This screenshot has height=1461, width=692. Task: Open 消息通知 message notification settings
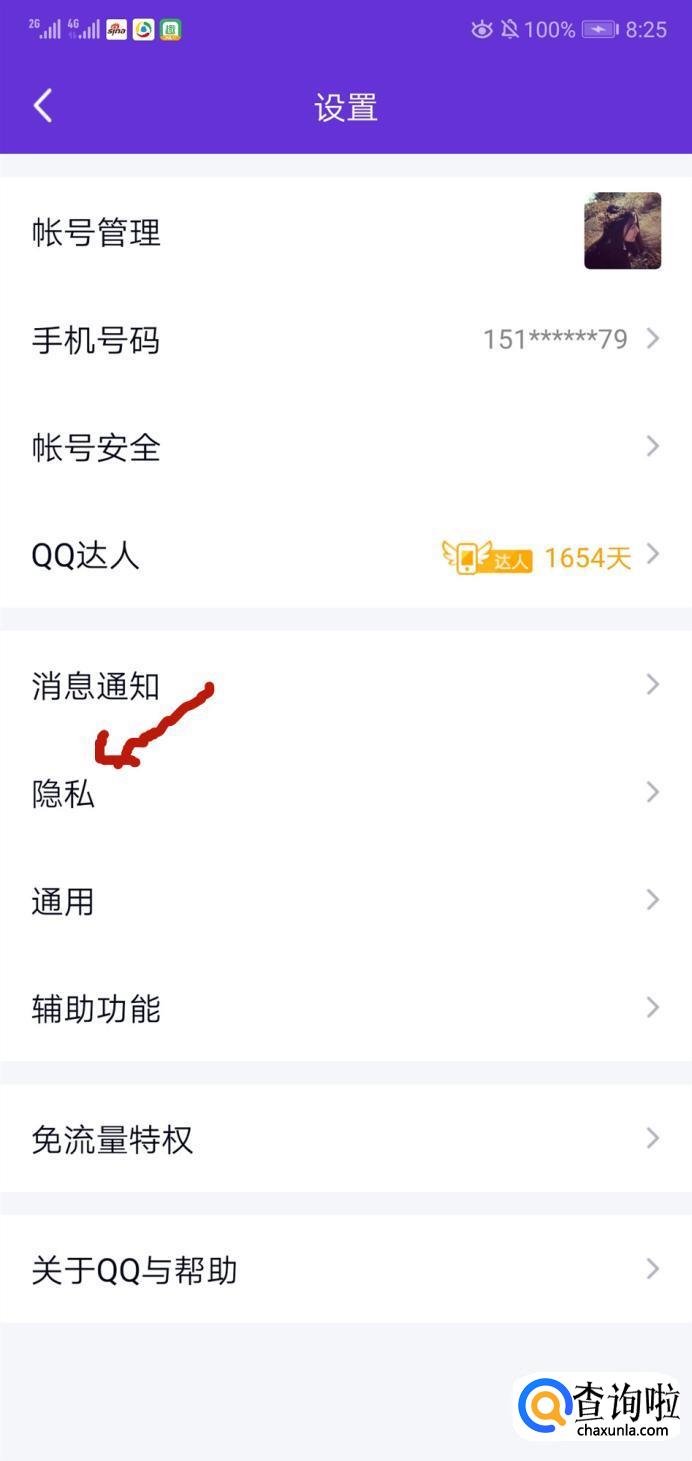(346, 686)
